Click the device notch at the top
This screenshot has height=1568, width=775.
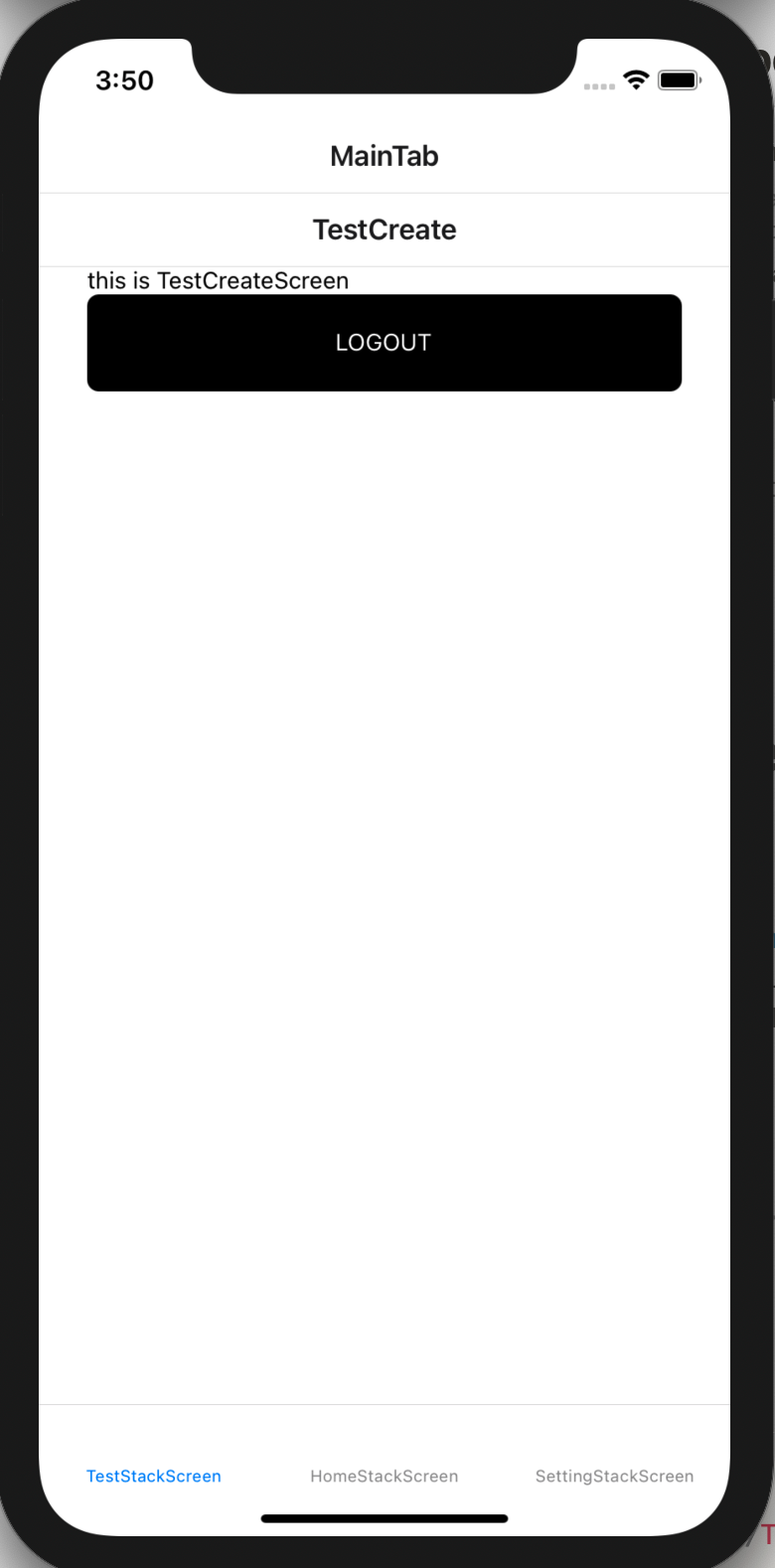tap(385, 60)
